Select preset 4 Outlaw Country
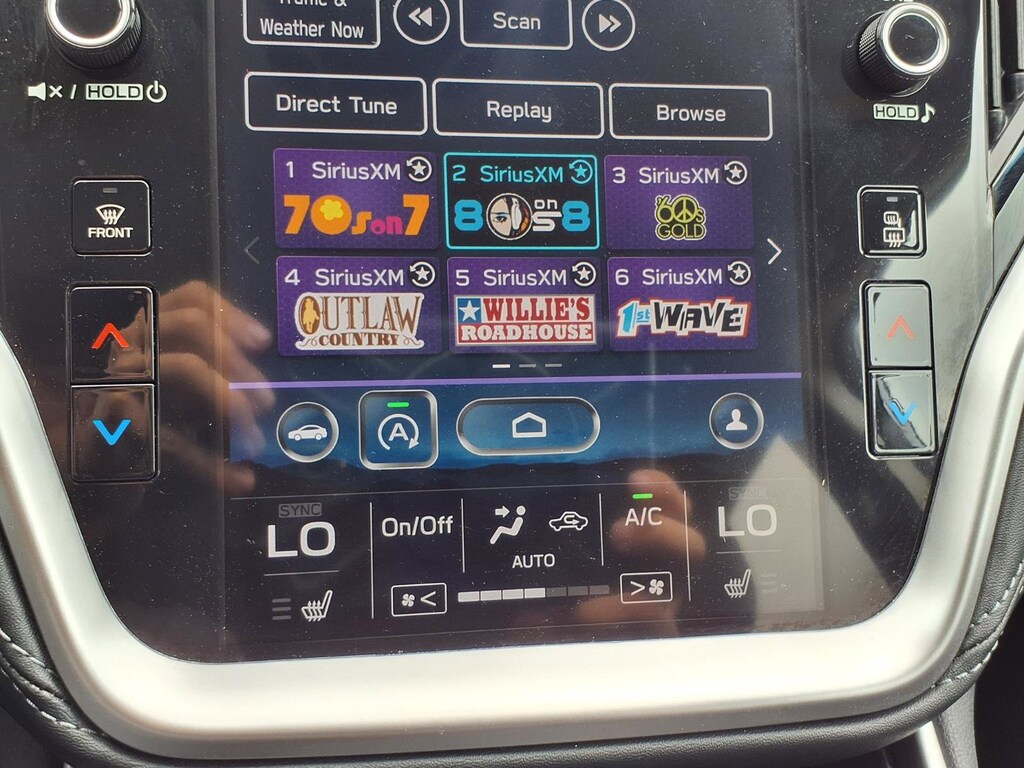Image resolution: width=1024 pixels, height=768 pixels. click(x=358, y=305)
